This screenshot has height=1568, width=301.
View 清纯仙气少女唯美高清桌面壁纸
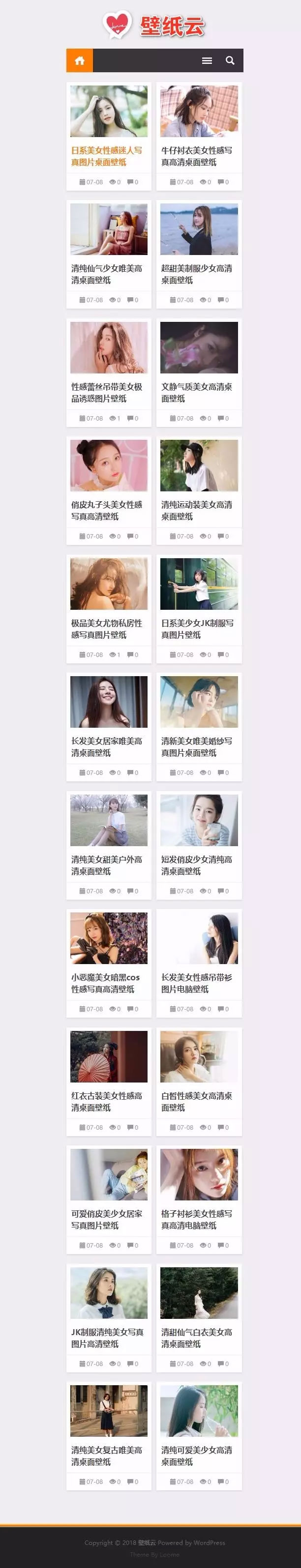[107, 275]
